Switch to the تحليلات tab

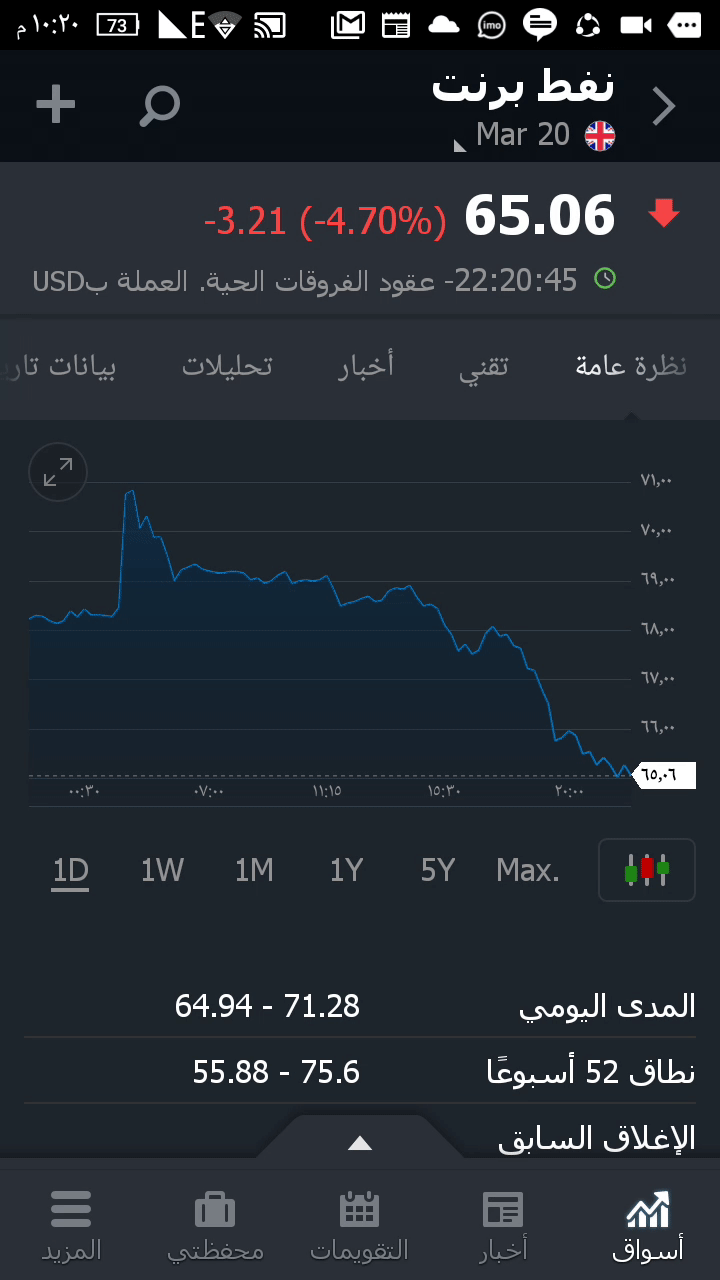point(227,366)
